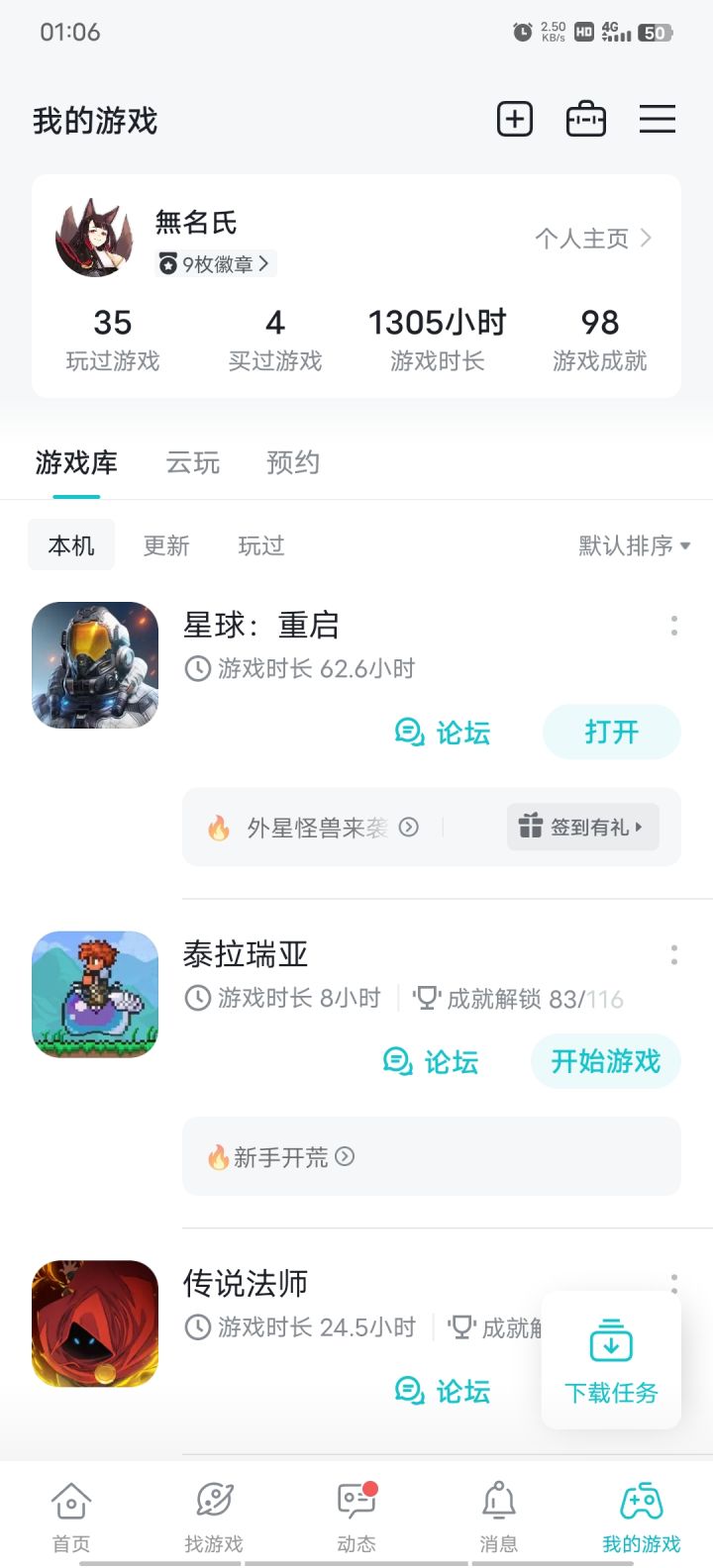
Task: Open the 论坛 forum for 泰拉瑞亚
Action: pos(431,1061)
